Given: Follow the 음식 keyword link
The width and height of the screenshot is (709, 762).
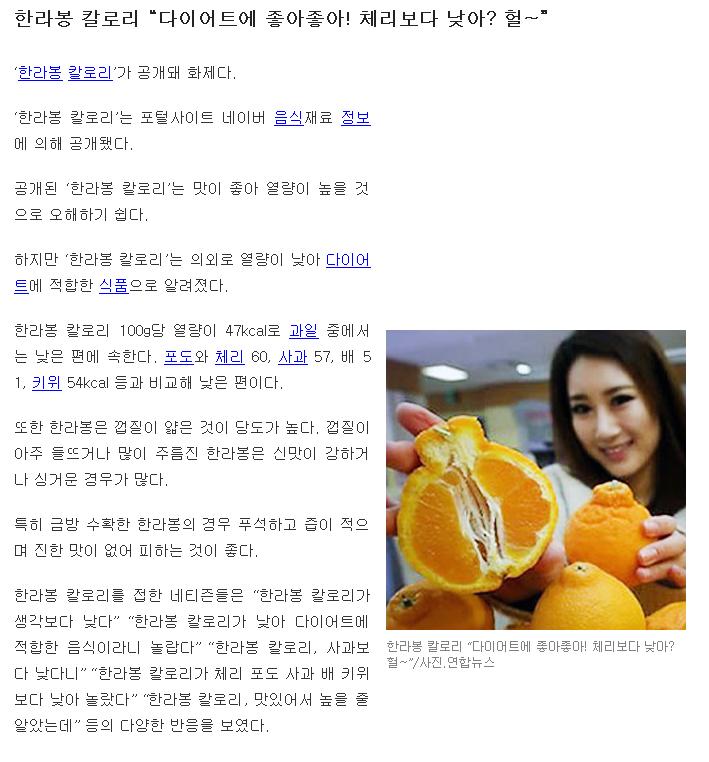Looking at the screenshot, I should pos(288,118).
